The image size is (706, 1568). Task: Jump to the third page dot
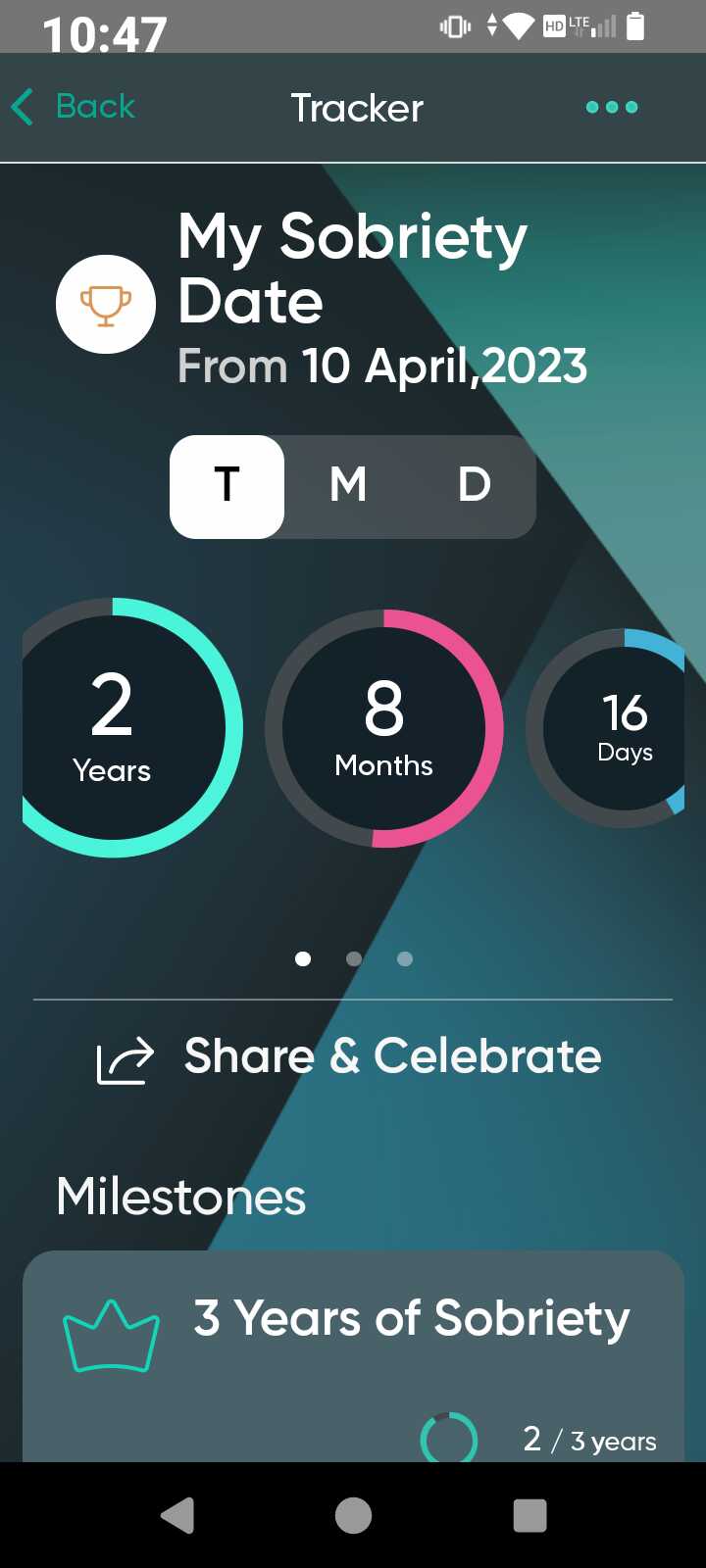tap(405, 958)
